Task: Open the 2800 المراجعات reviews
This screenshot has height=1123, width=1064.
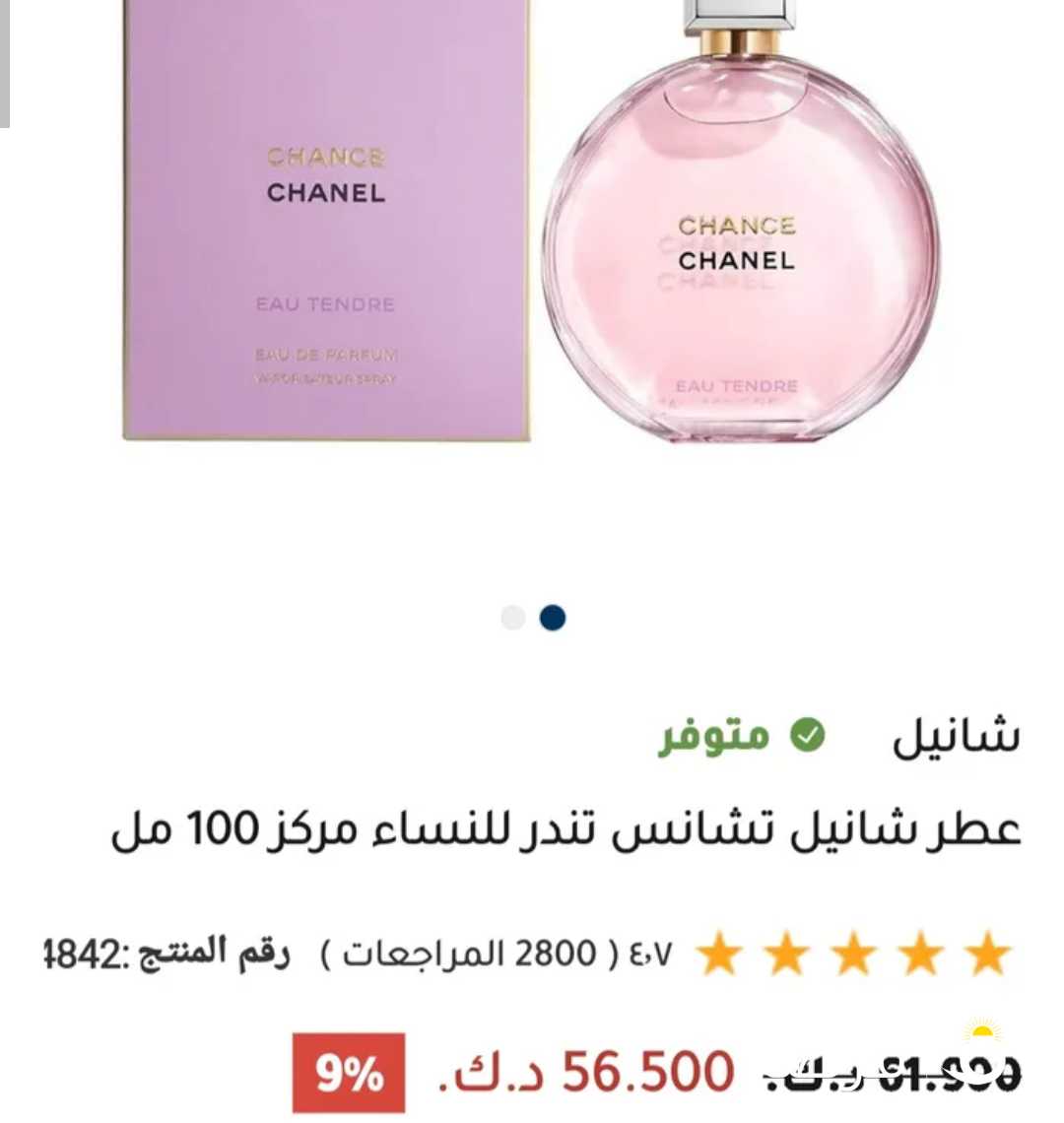Action: 471,955
